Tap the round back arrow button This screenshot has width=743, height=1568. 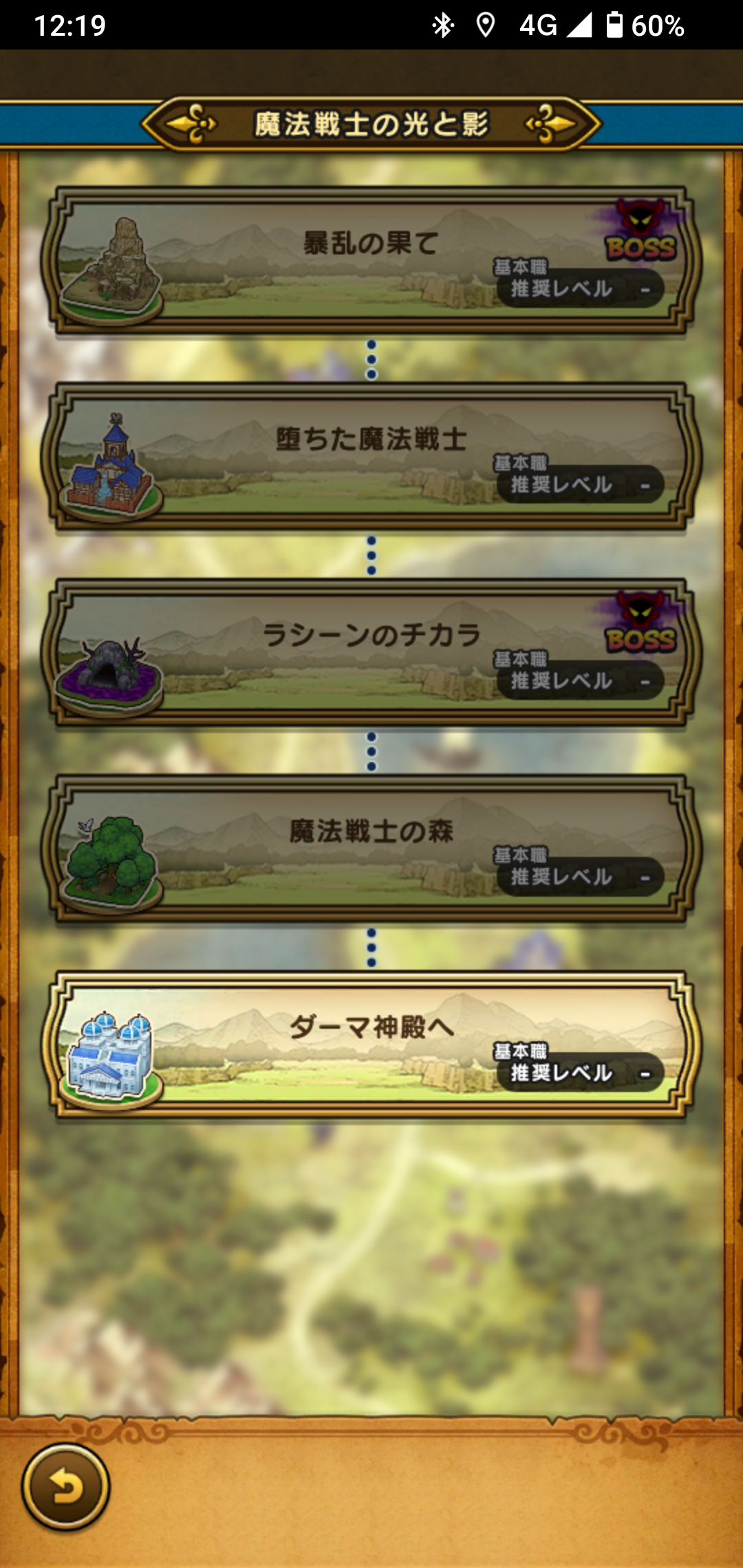[66, 1487]
